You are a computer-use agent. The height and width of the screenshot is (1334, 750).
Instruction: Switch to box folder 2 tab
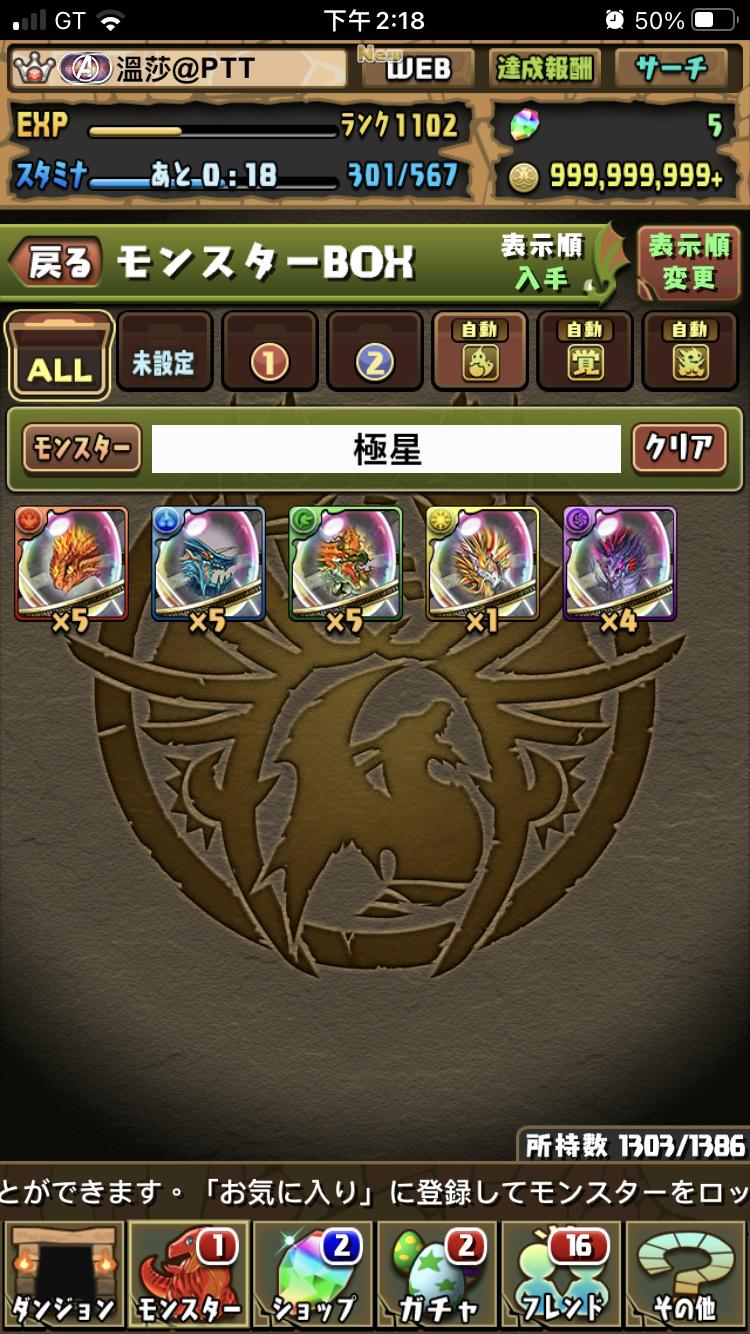point(375,362)
